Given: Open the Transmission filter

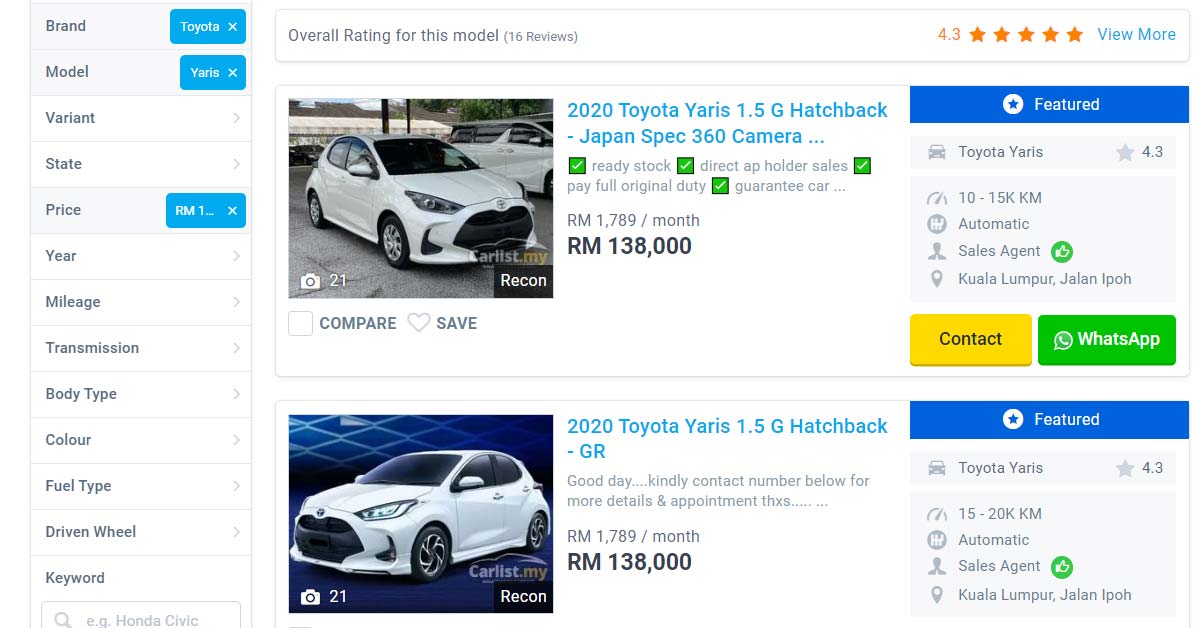Looking at the screenshot, I should tap(141, 348).
